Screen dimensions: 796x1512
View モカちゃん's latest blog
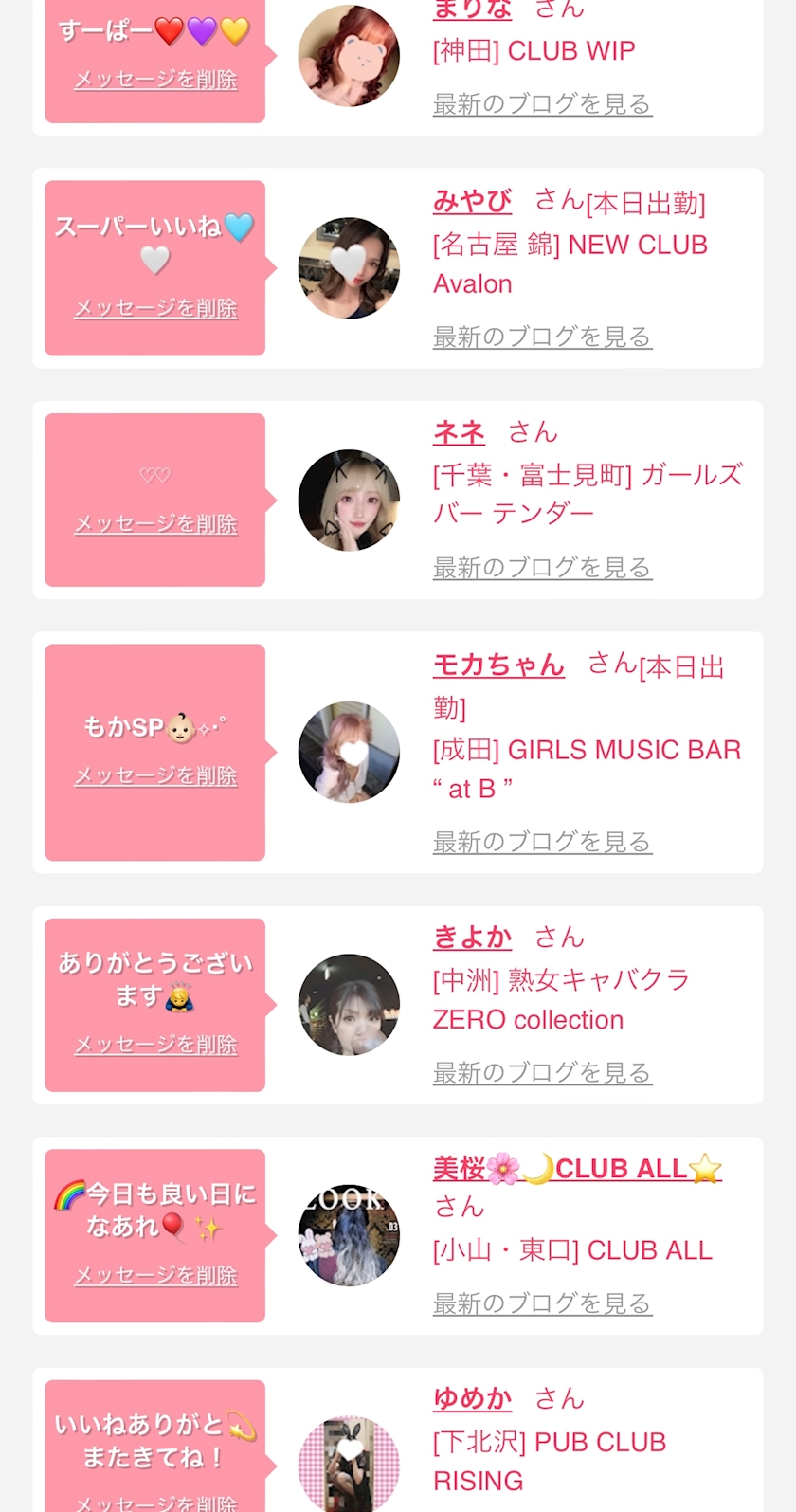pos(542,842)
